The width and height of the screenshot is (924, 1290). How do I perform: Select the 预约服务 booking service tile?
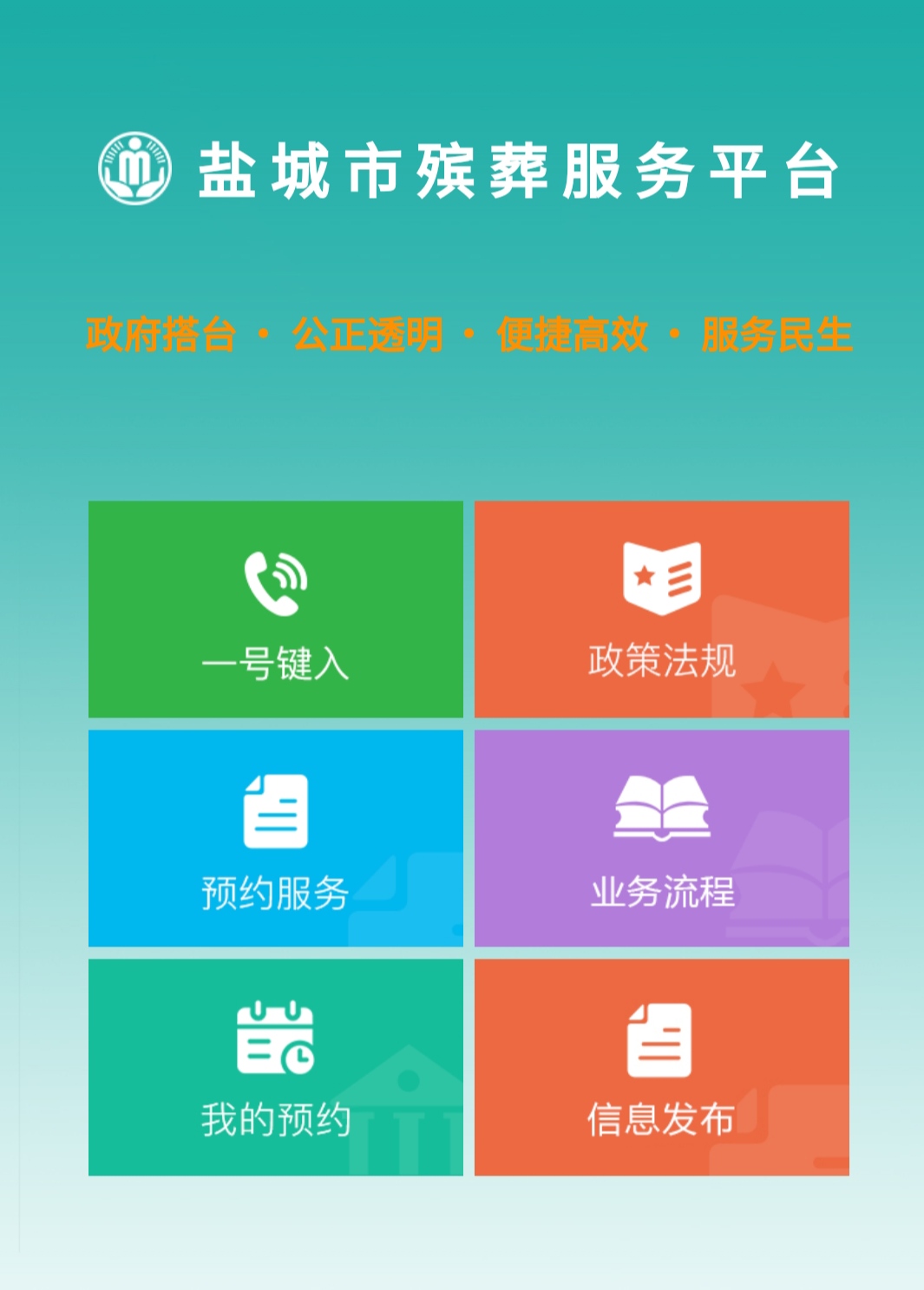(x=276, y=838)
